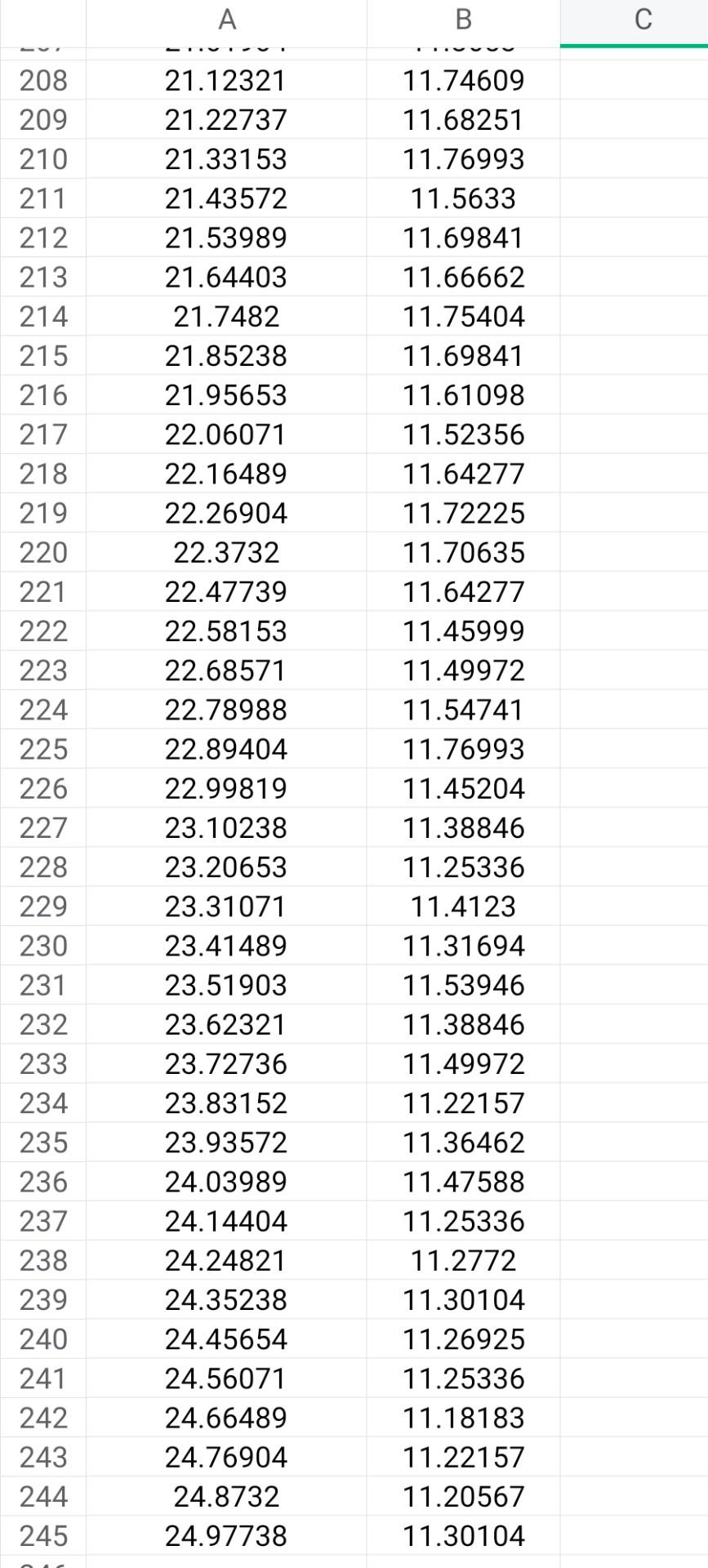Select row header 208
This screenshot has width=708, height=1568.
coord(44,79)
